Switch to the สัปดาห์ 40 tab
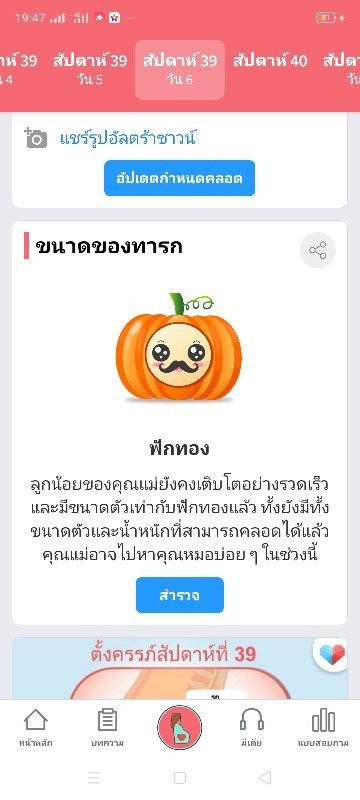 (x=270, y=61)
